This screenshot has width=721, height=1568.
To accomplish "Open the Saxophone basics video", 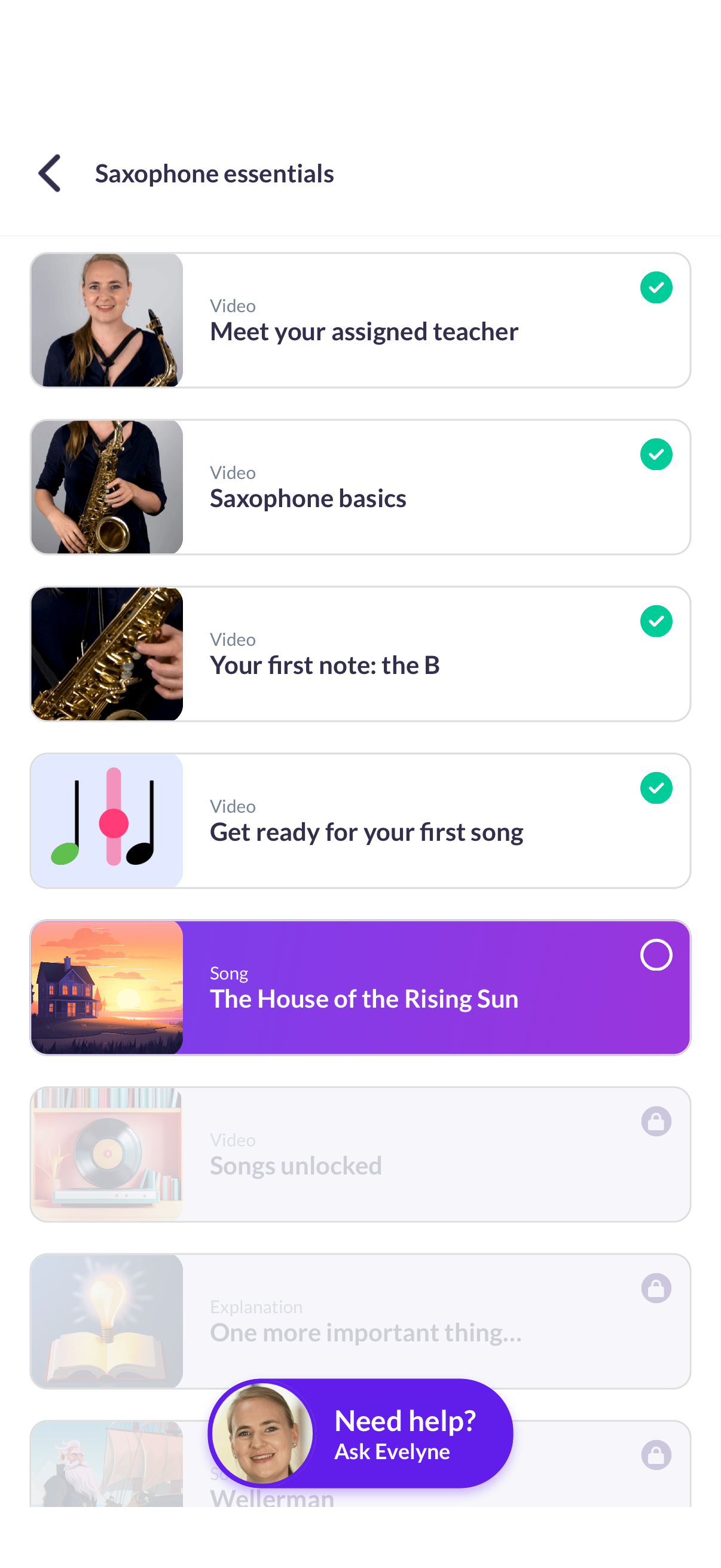I will click(x=360, y=487).
